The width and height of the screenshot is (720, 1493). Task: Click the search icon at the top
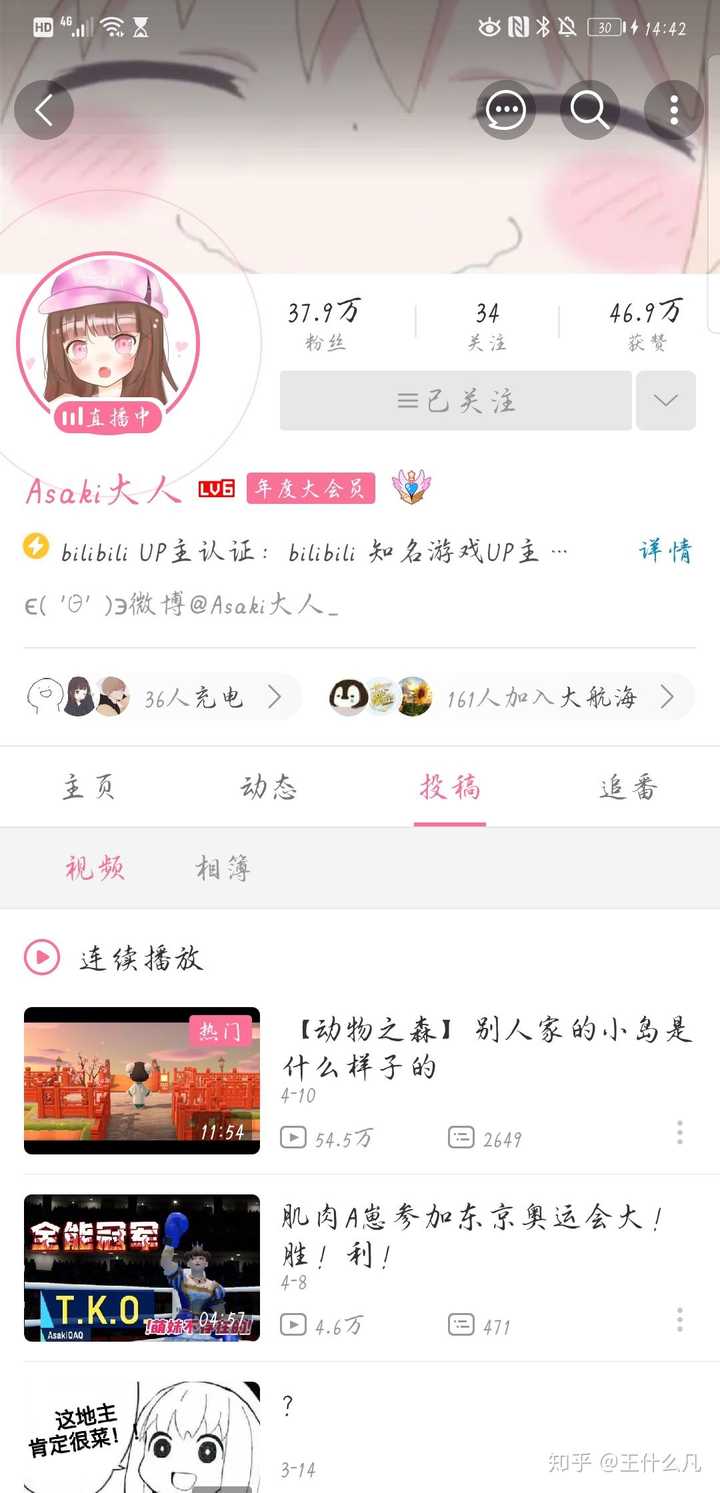590,110
